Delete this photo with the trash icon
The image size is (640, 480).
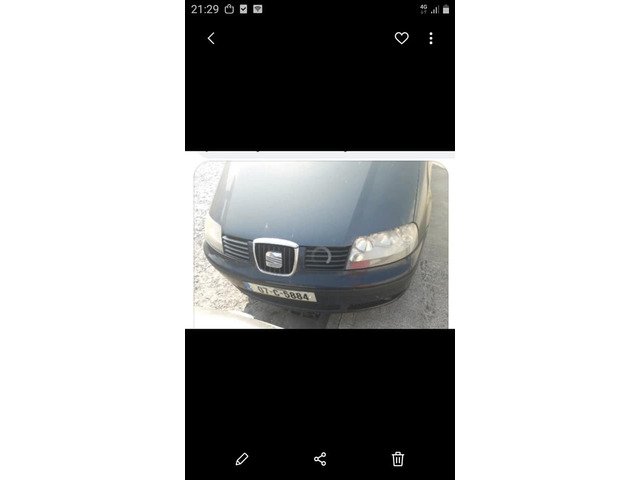398,459
